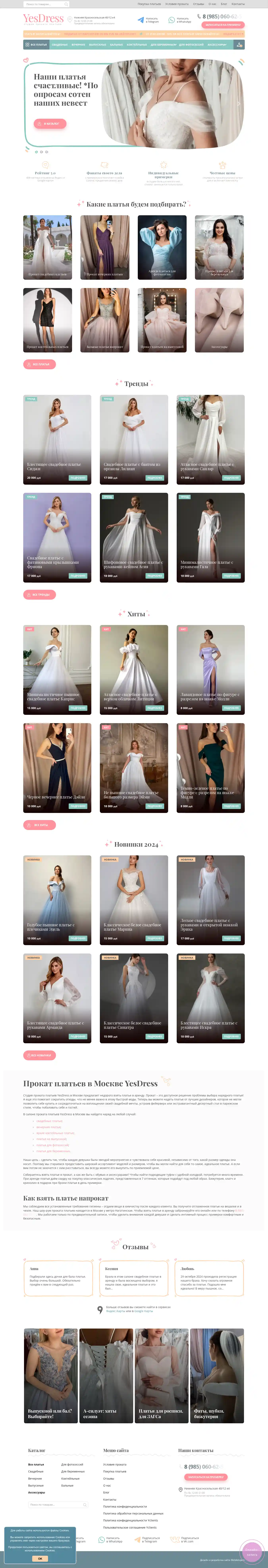268x1568 pixels.
Task: Open «Условия проката» in the footer menu
Action: (x=115, y=1465)
